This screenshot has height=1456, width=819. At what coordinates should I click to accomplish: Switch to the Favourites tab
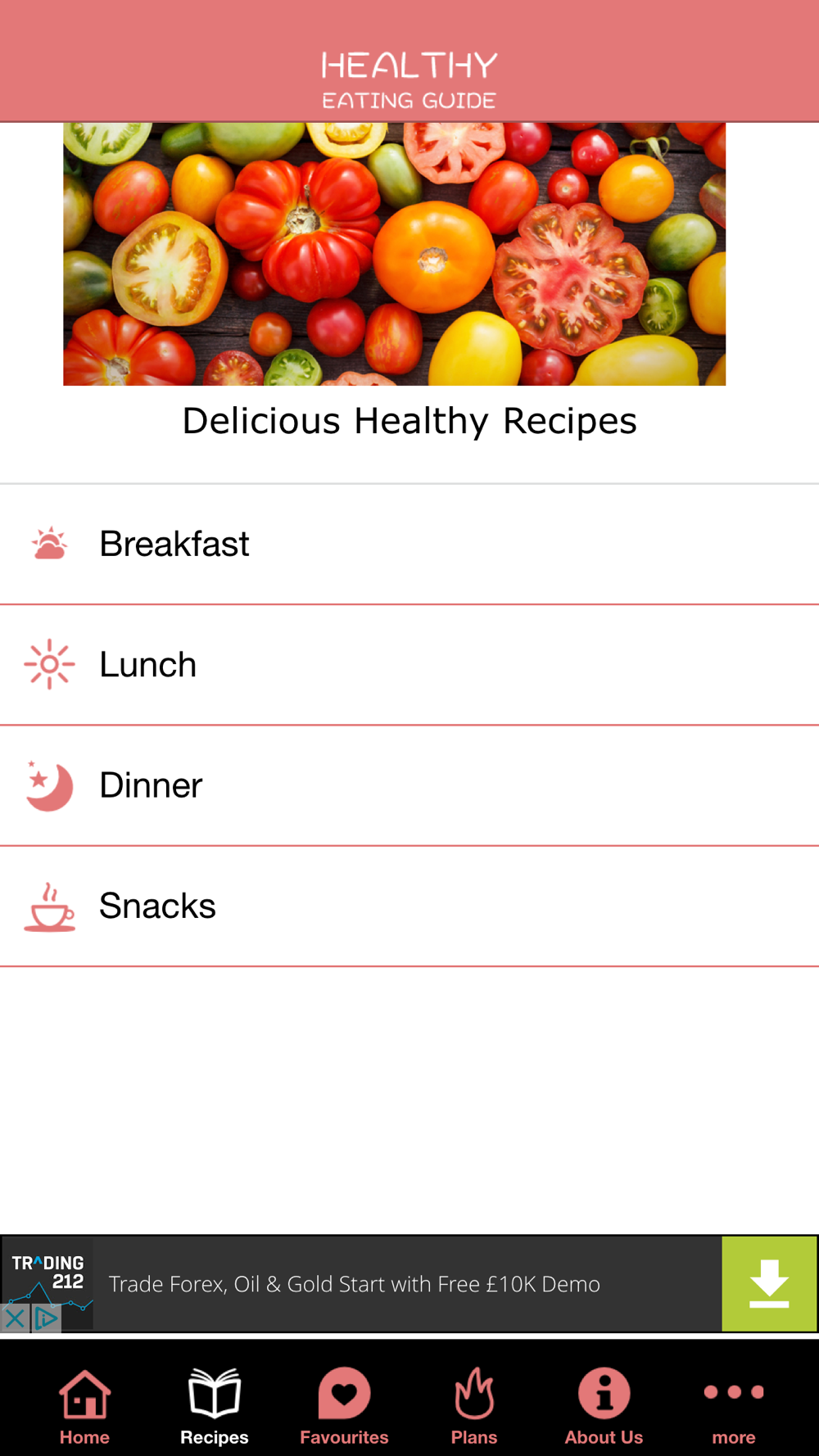(344, 1405)
